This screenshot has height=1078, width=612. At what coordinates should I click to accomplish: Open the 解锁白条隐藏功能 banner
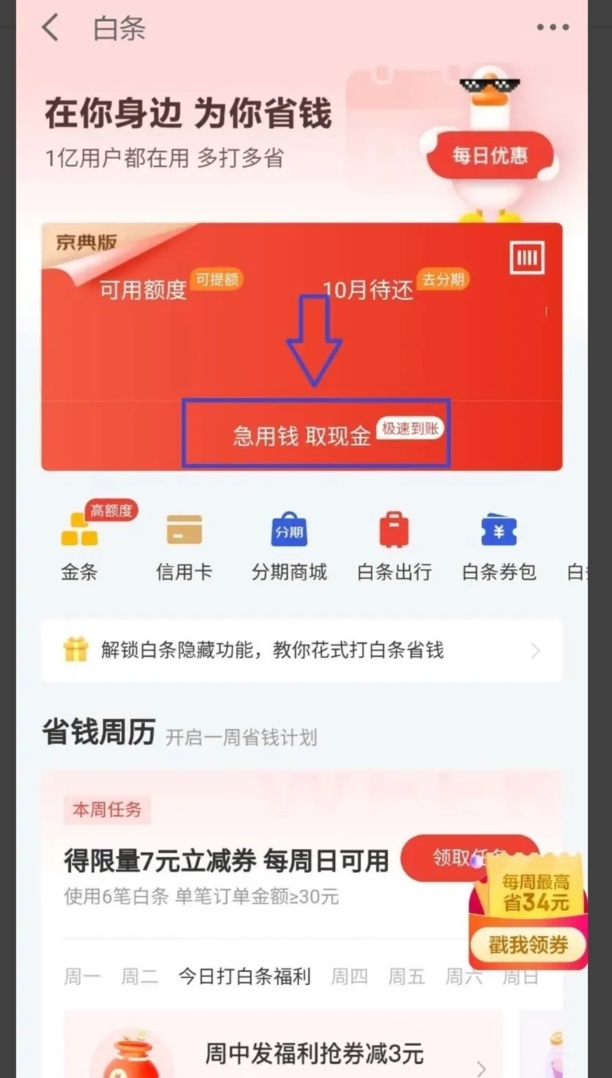point(301,650)
